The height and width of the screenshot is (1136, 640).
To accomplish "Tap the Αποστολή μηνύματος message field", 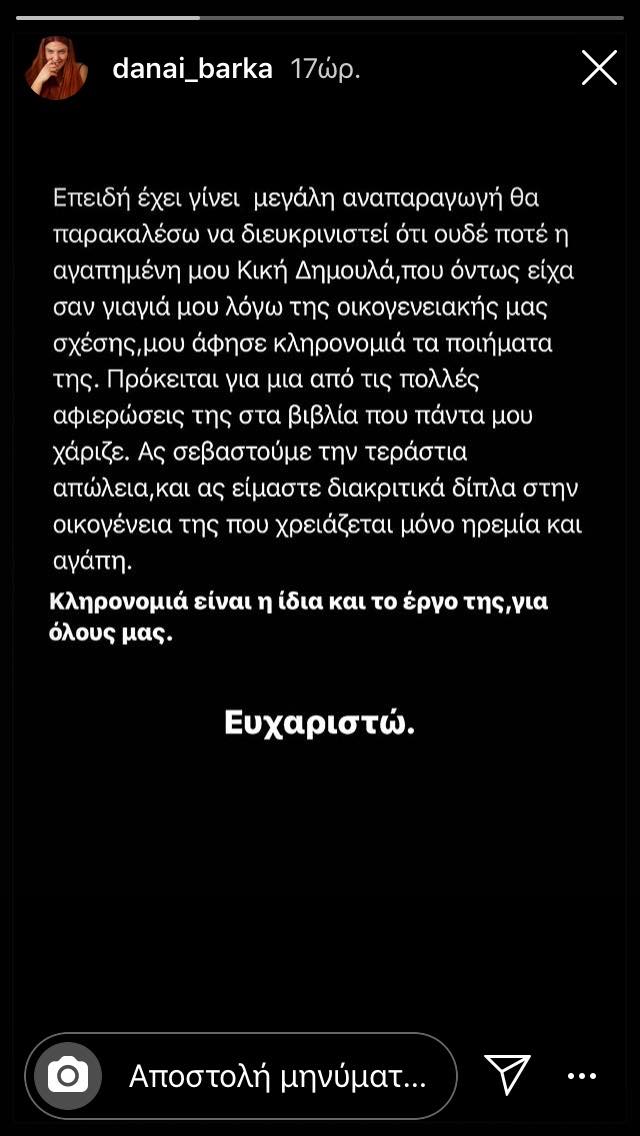I will (241, 1077).
